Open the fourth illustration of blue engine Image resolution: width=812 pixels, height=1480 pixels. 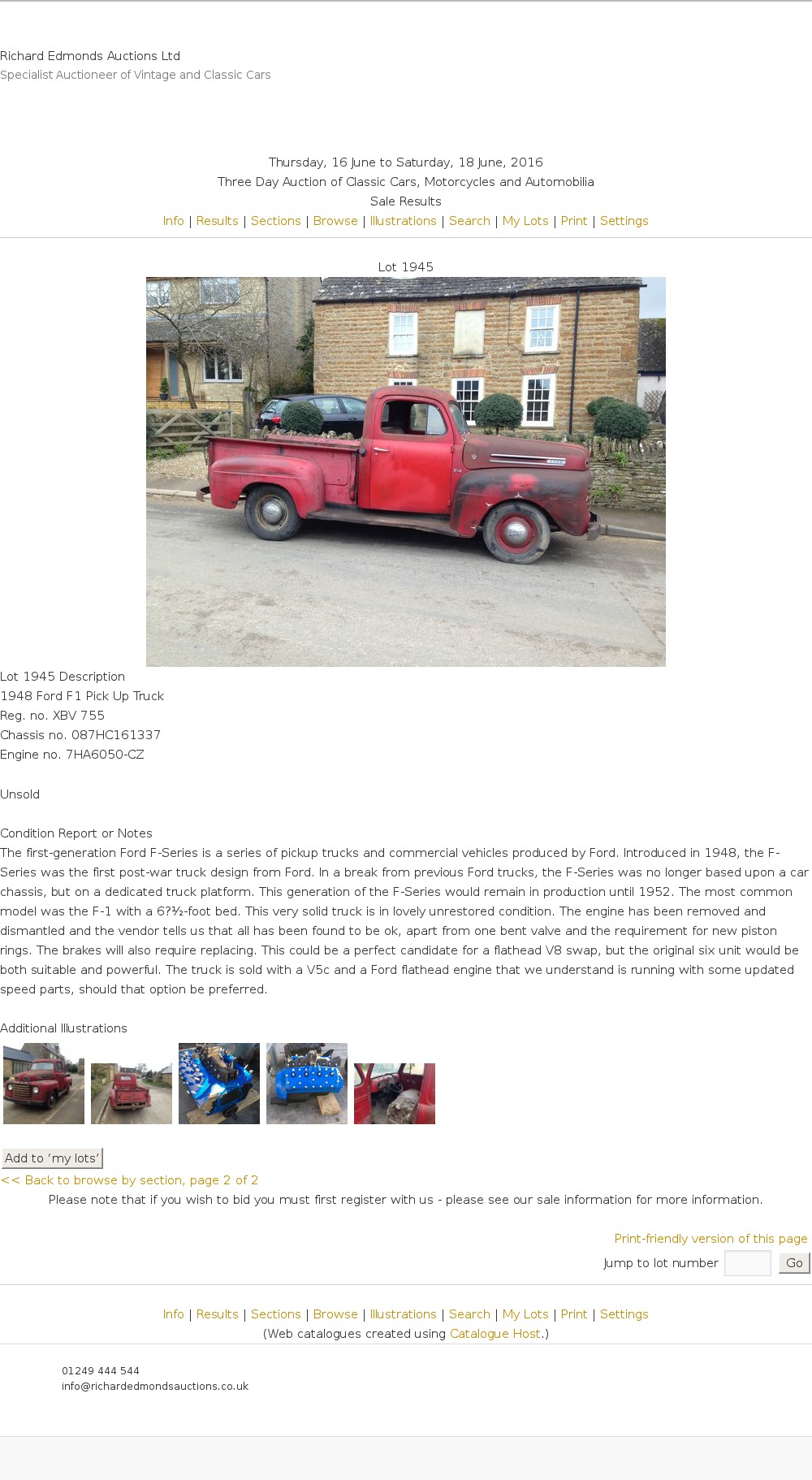[307, 1084]
